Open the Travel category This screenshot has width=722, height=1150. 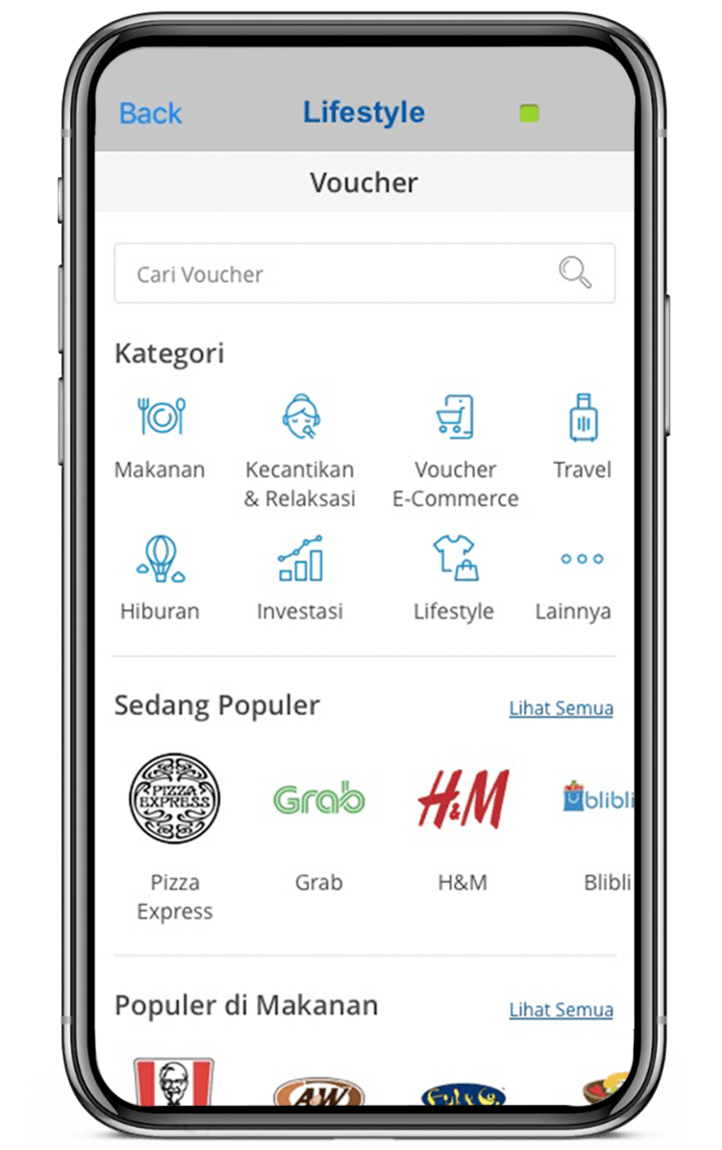click(582, 437)
